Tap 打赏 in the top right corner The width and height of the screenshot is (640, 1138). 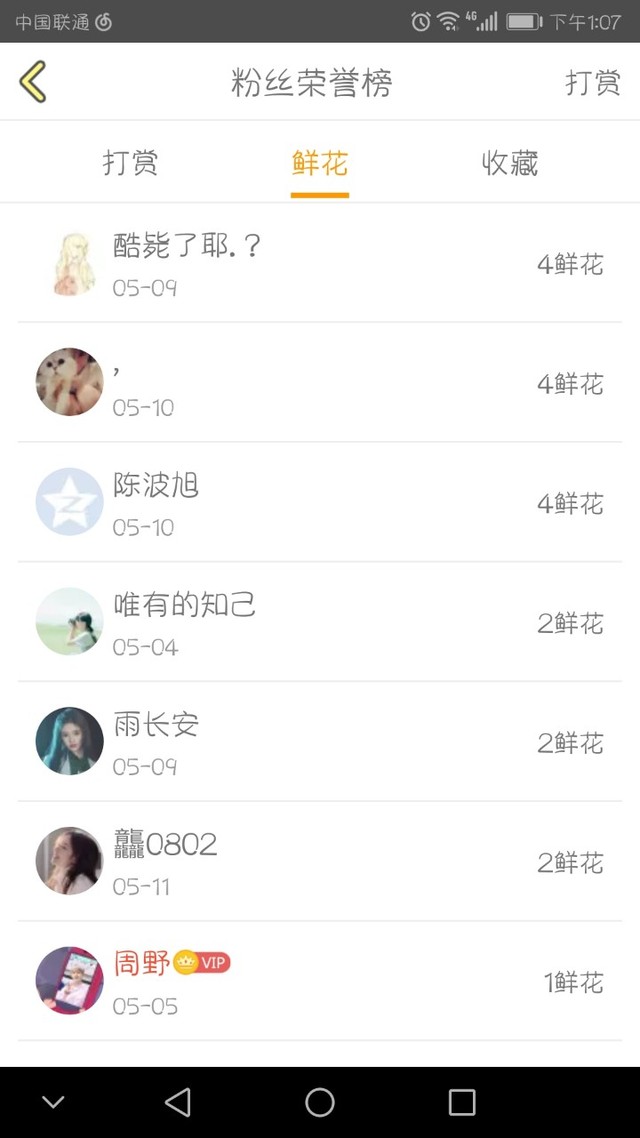tap(593, 82)
